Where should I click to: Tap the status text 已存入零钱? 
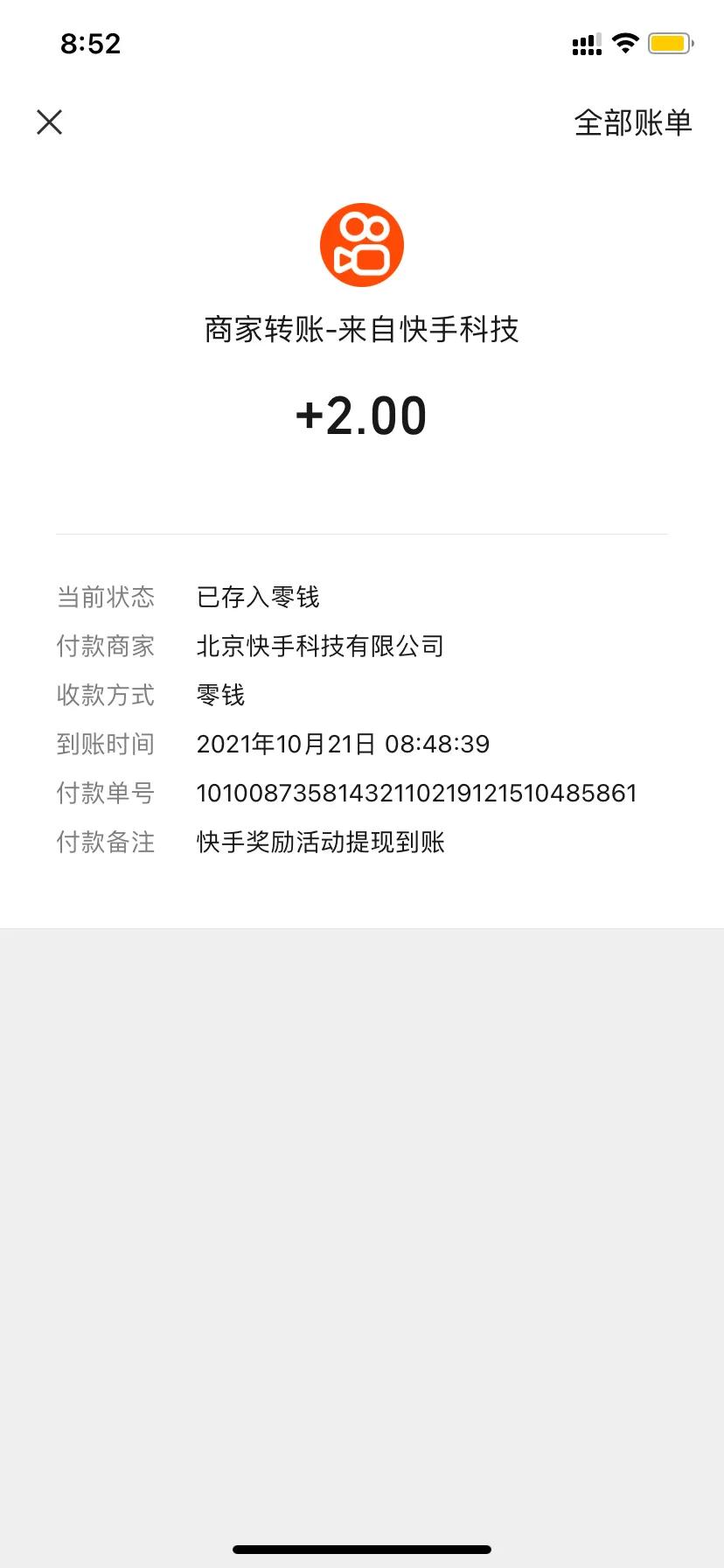pos(259,597)
